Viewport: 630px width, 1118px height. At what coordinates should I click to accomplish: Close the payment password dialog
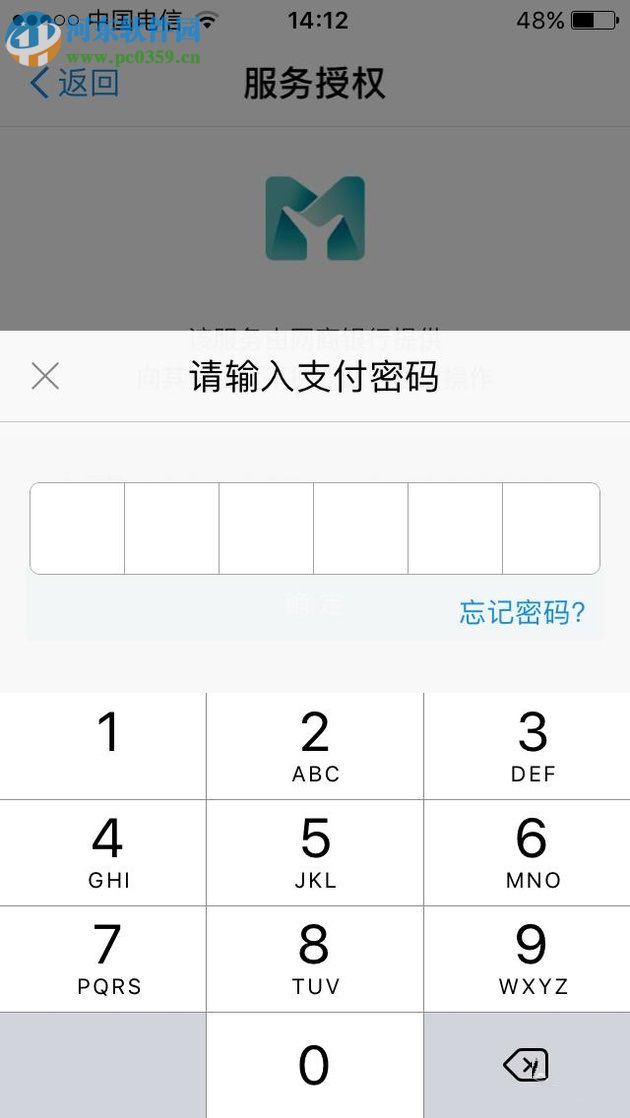(x=45, y=377)
